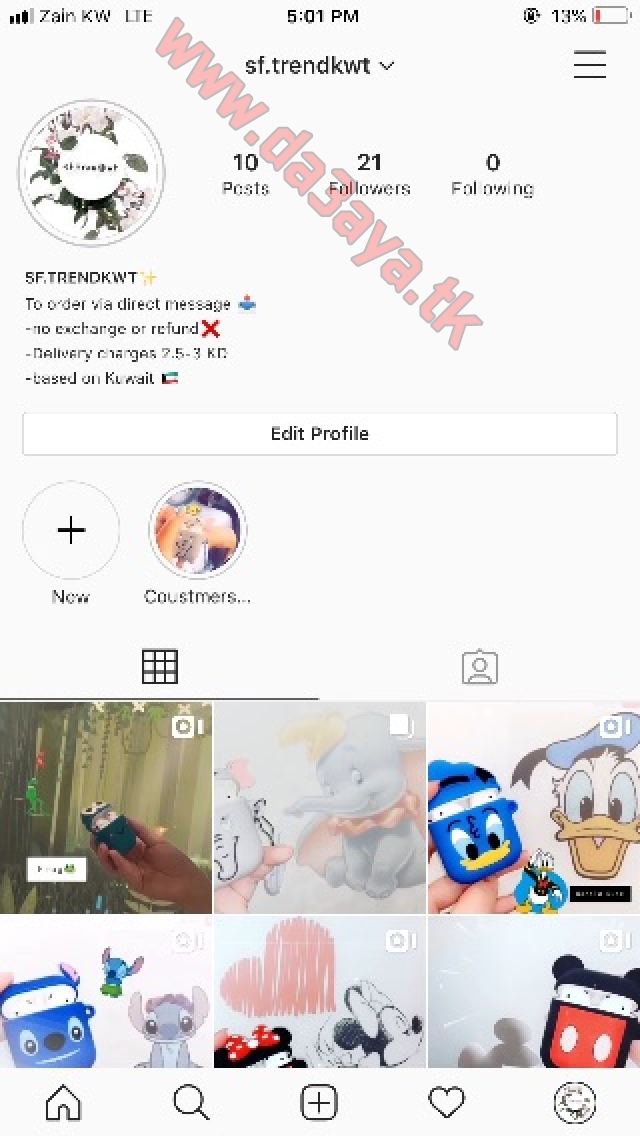Open the Stitch case post
The width and height of the screenshot is (640, 1136).
pos(106,991)
